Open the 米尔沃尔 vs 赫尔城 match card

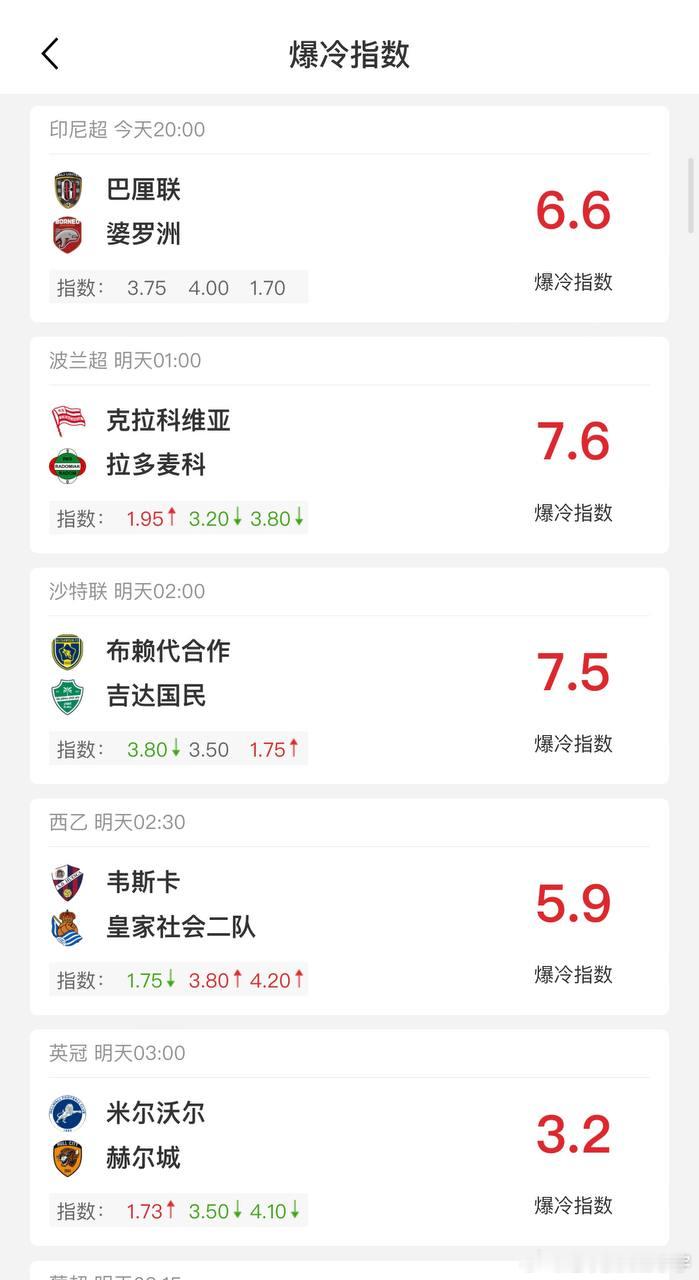[349, 1138]
